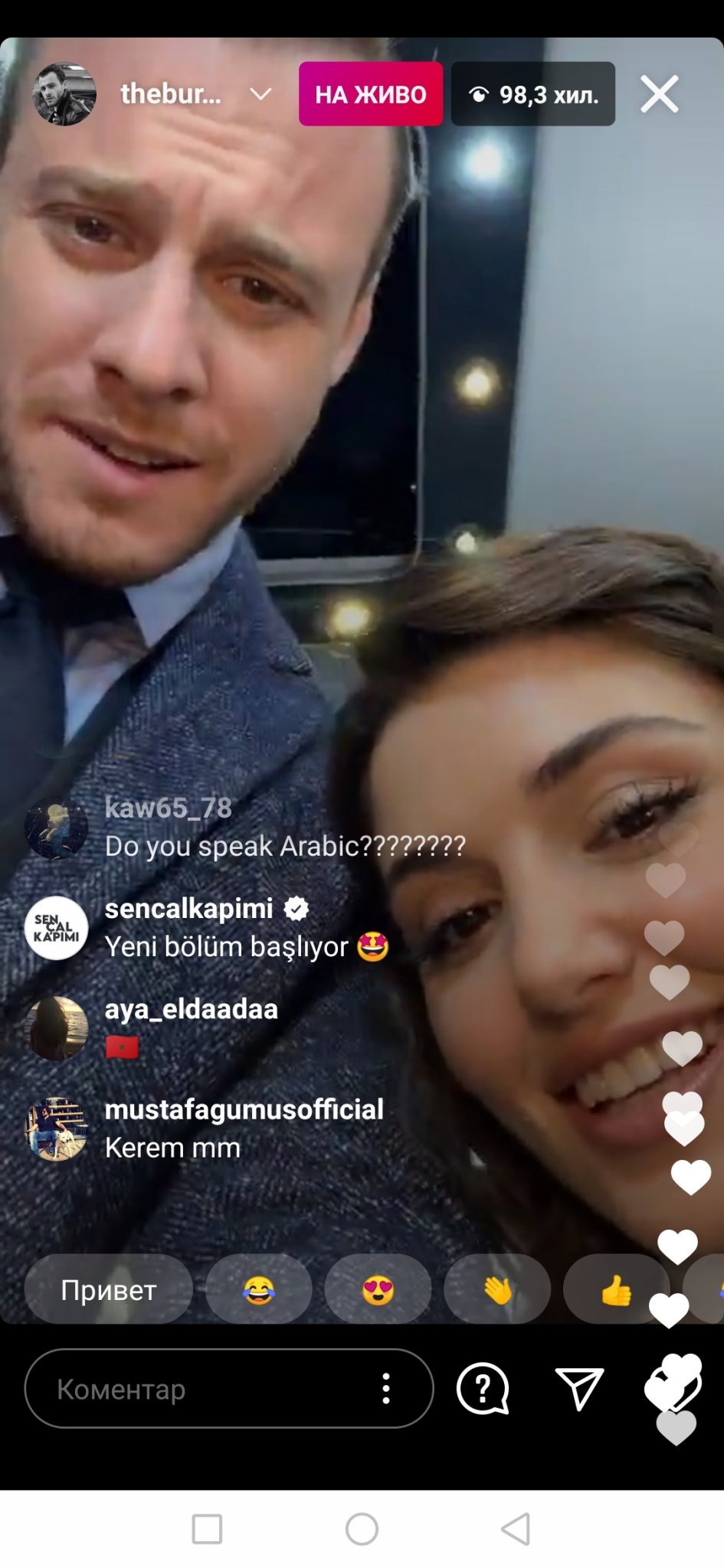The image size is (724, 1568).
Task: Ask a question with the question icon
Action: click(x=483, y=1389)
